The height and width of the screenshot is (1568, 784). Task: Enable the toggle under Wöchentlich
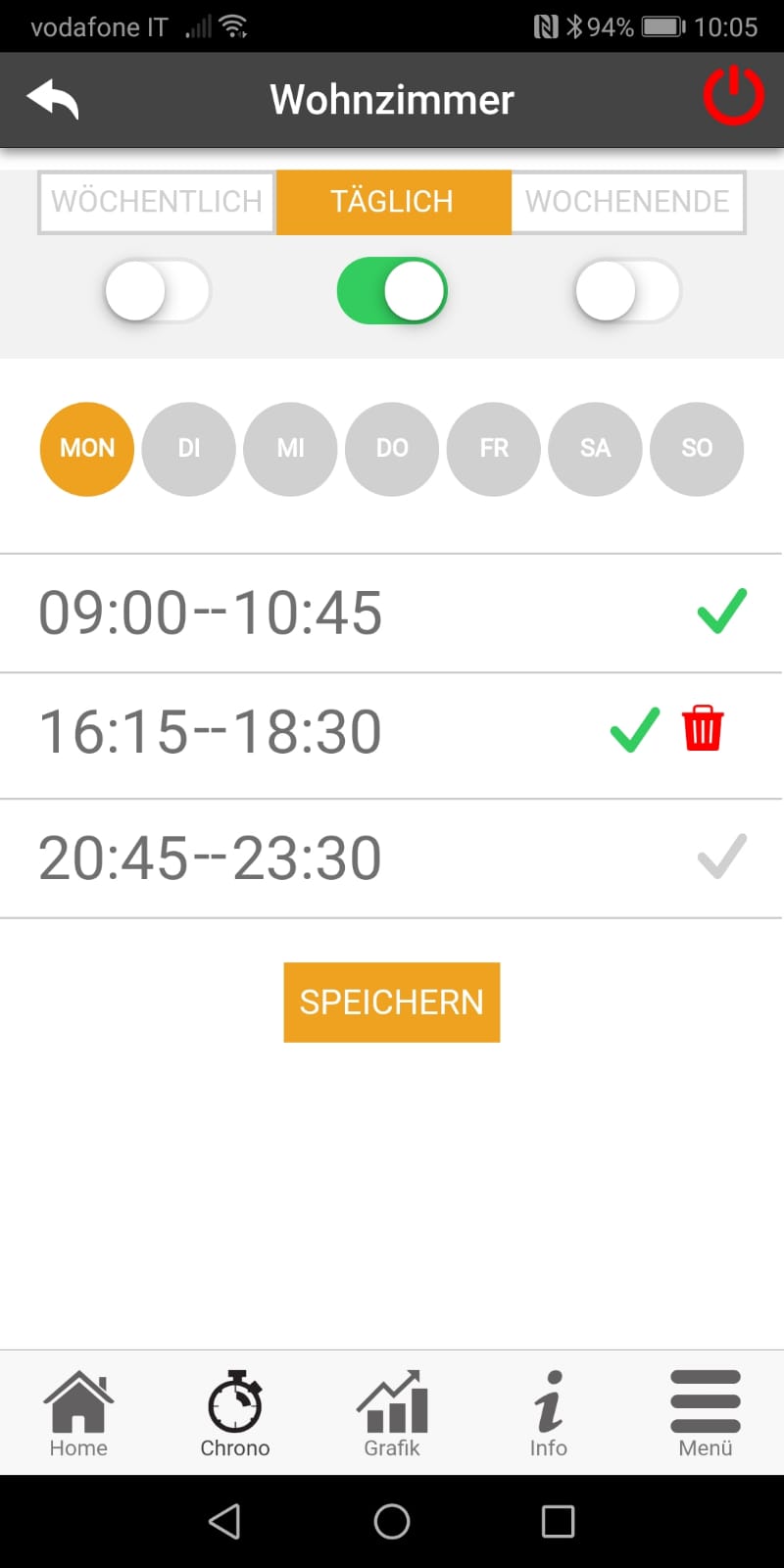click(x=158, y=291)
